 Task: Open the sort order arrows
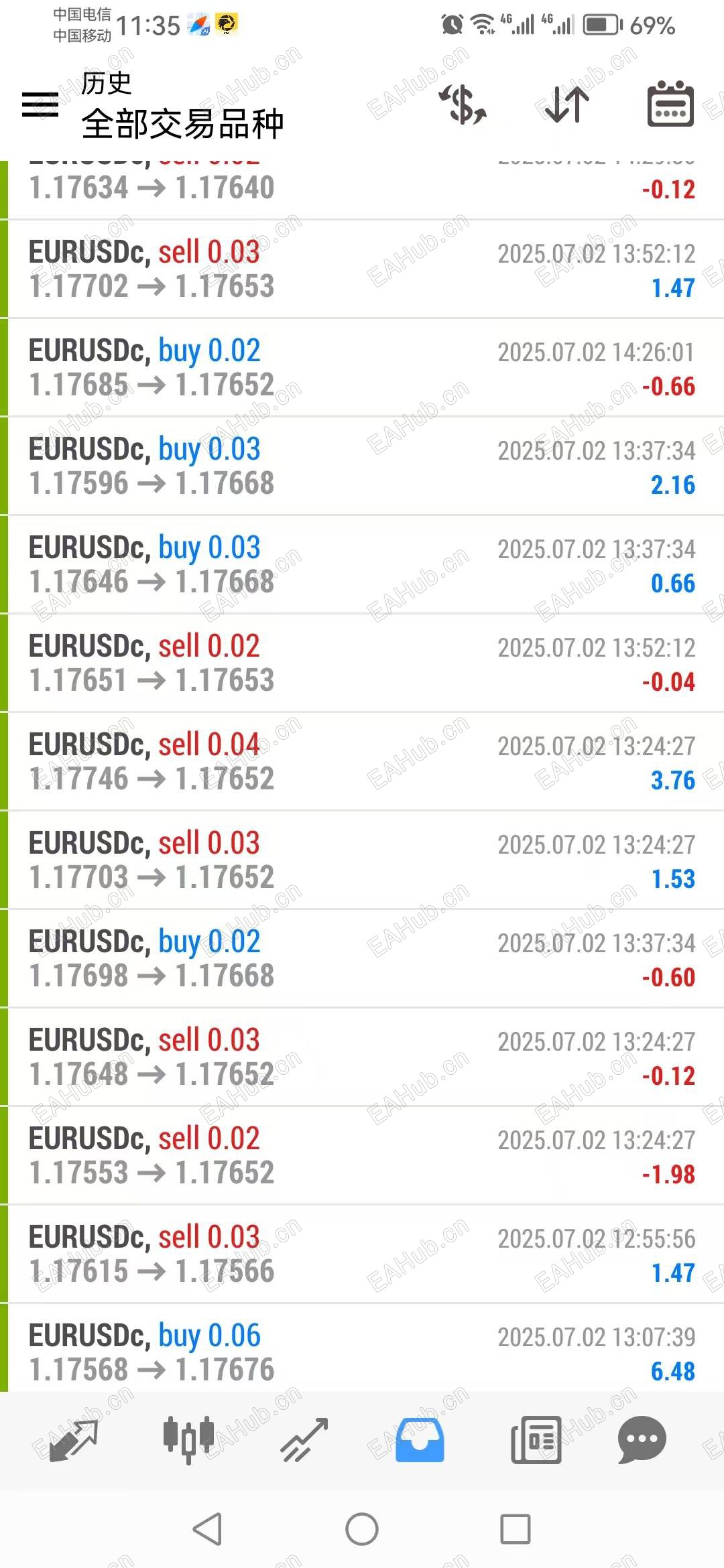(x=567, y=105)
